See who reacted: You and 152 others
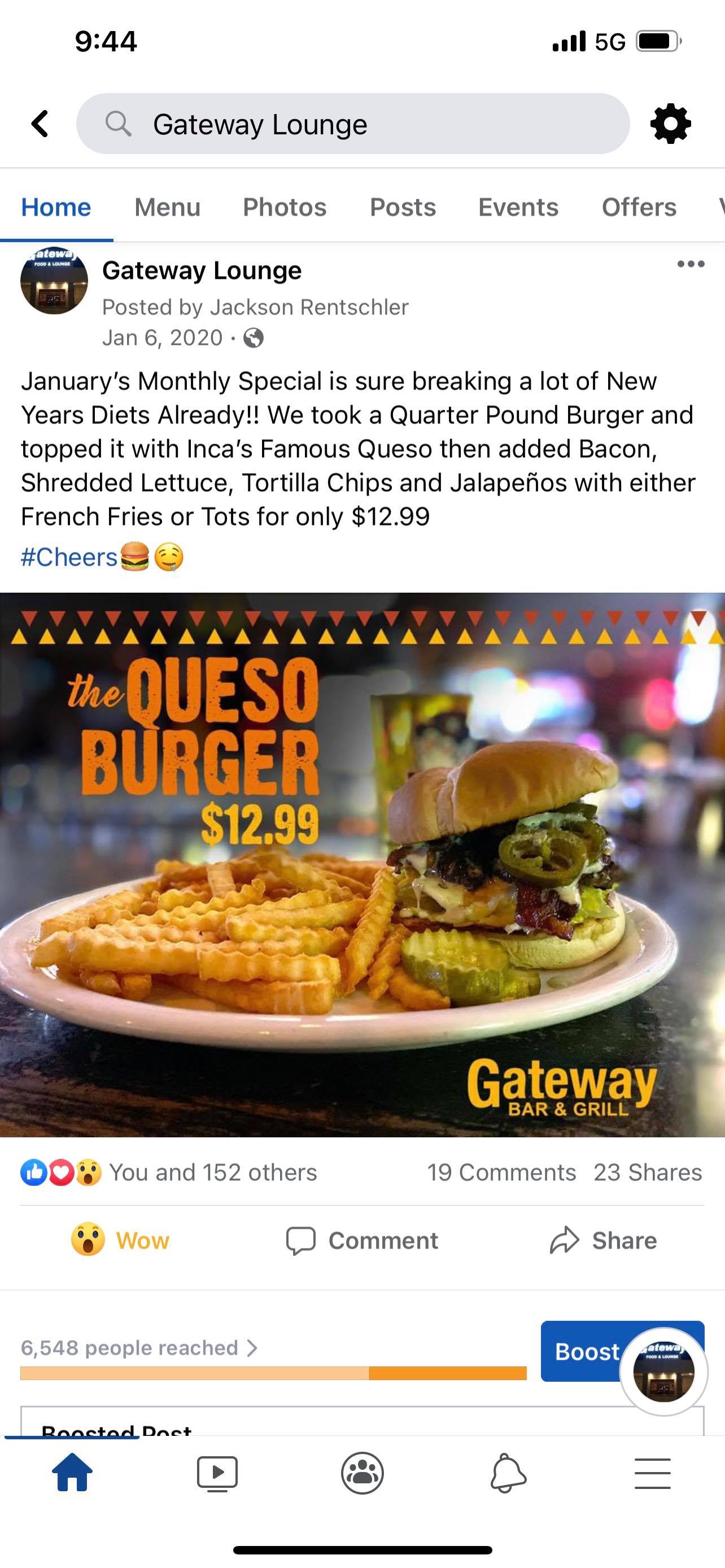Viewport: 725px width, 1568px height. coord(212,1172)
